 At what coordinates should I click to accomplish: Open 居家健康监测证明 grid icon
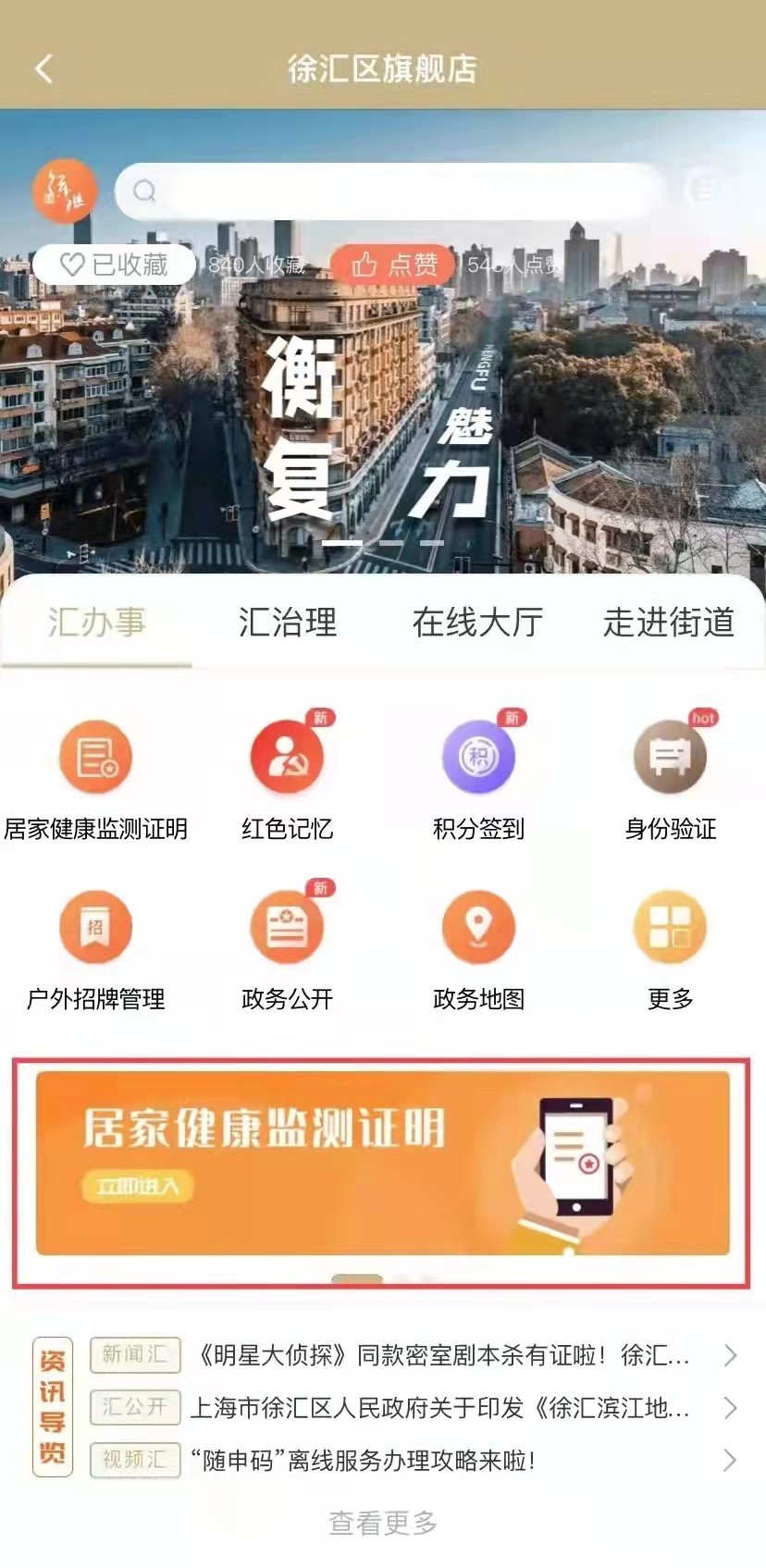[x=96, y=759]
